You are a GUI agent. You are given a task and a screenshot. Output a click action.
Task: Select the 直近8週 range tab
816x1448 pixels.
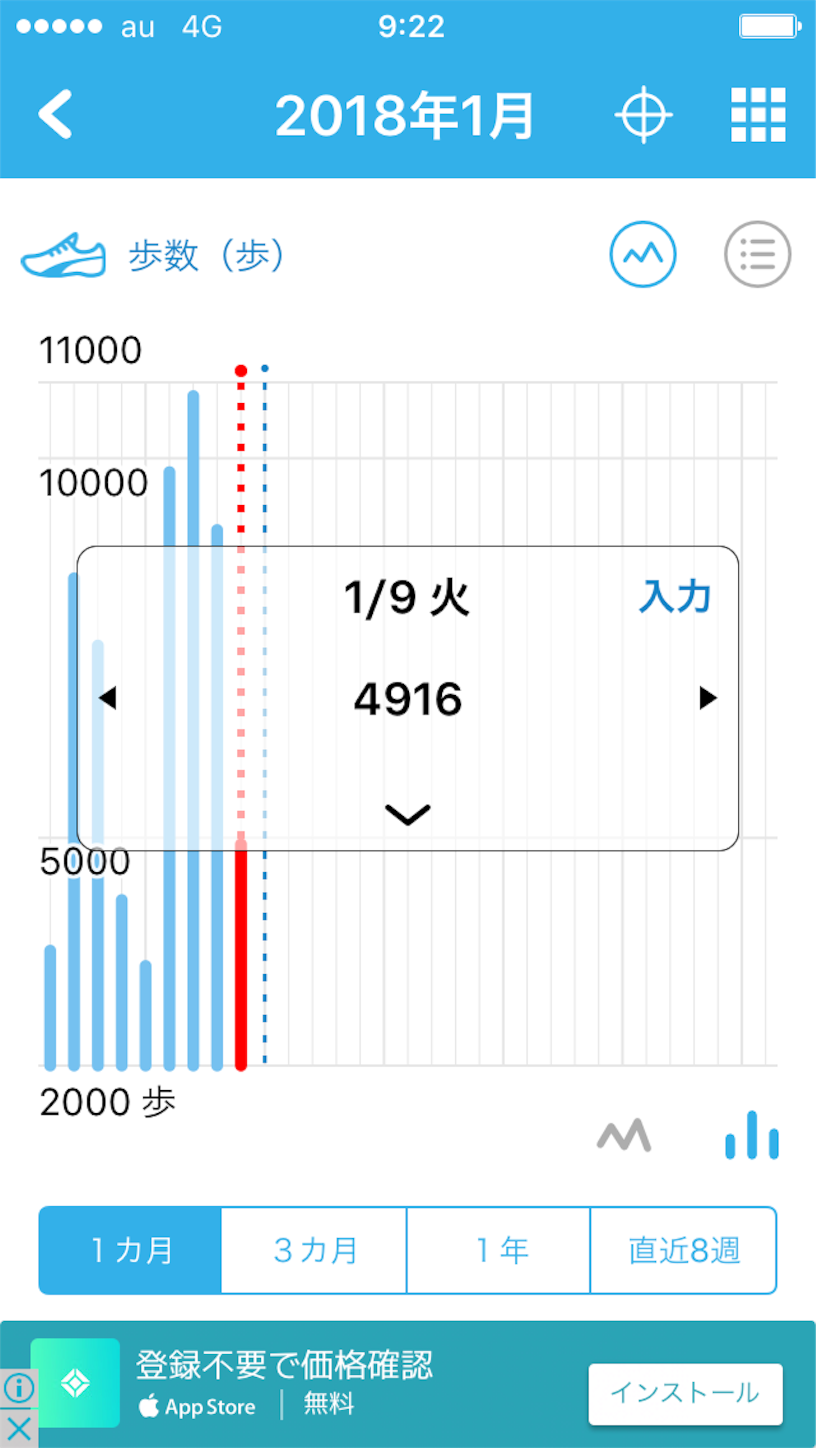[x=684, y=1250]
